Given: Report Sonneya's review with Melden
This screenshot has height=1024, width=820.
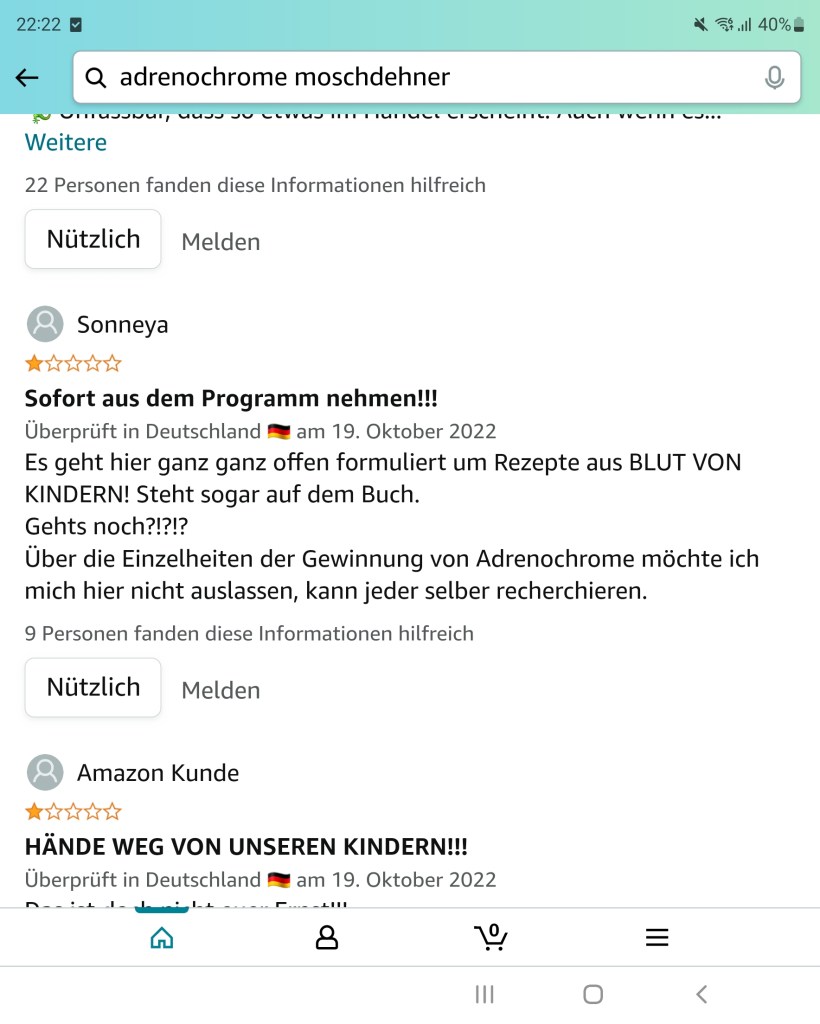Looking at the screenshot, I should (220, 690).
